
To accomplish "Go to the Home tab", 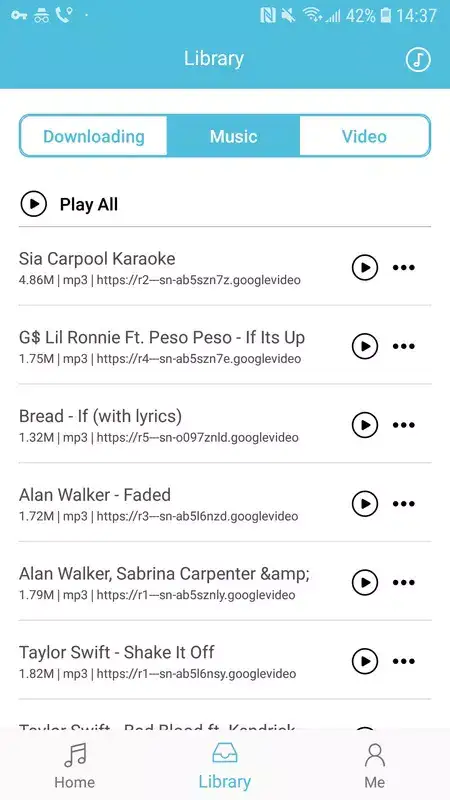I will tap(74, 765).
